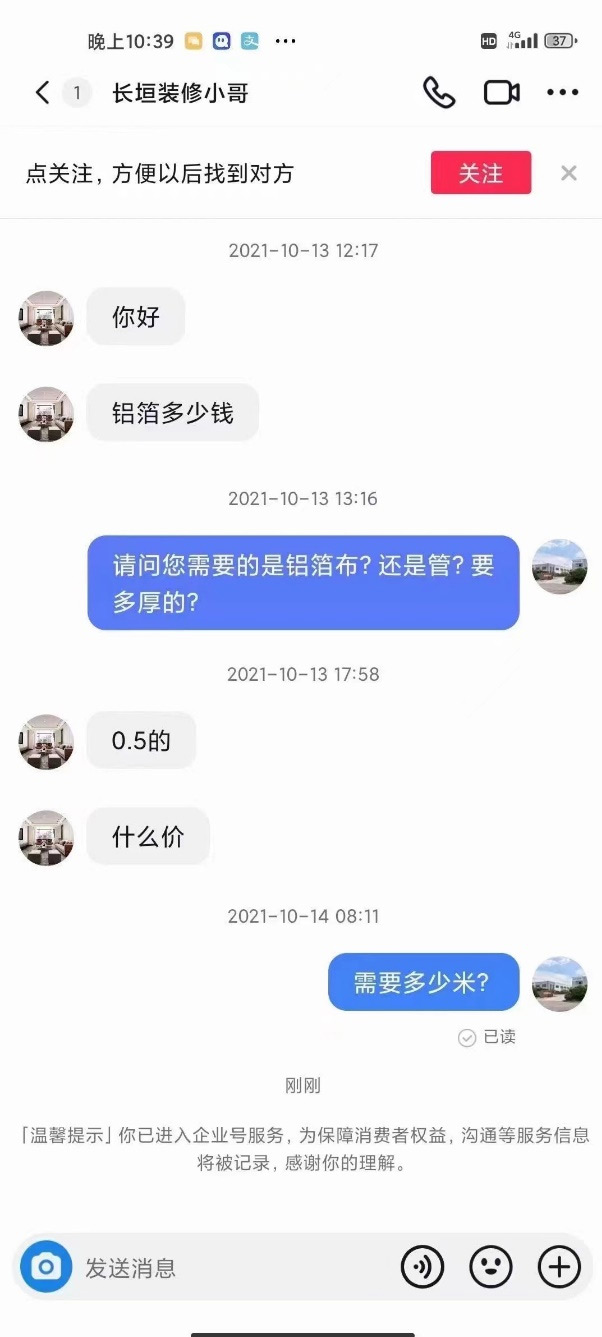The width and height of the screenshot is (602, 1337).
Task: Go back to the message list
Action: [42, 93]
